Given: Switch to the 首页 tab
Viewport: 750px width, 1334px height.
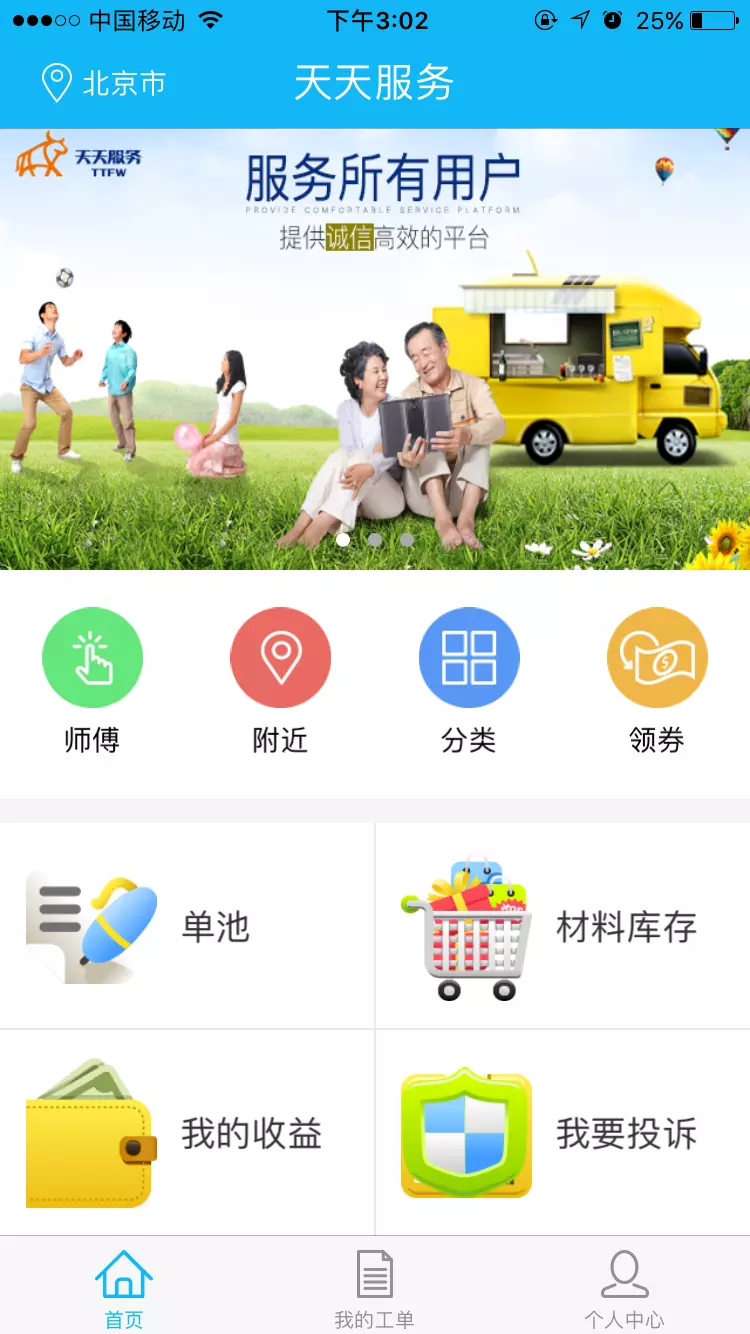Looking at the screenshot, I should coord(124,1288).
